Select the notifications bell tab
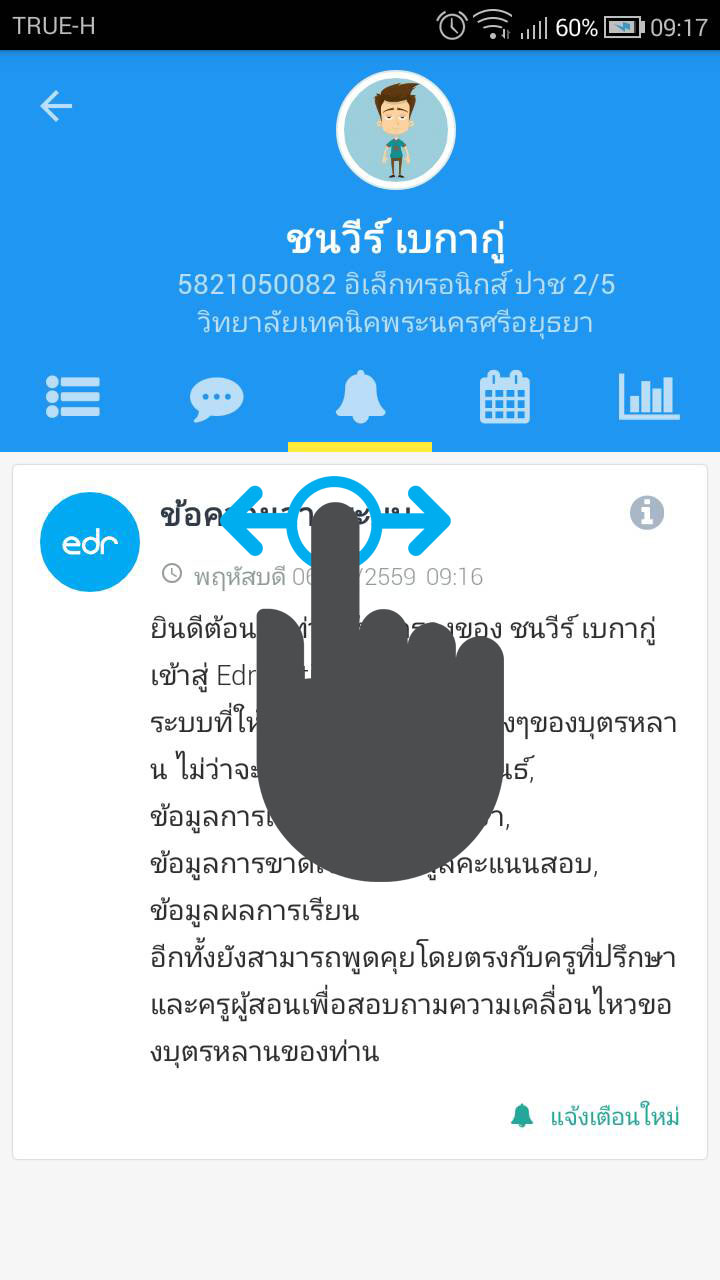This screenshot has height=1280, width=720. 360,397
